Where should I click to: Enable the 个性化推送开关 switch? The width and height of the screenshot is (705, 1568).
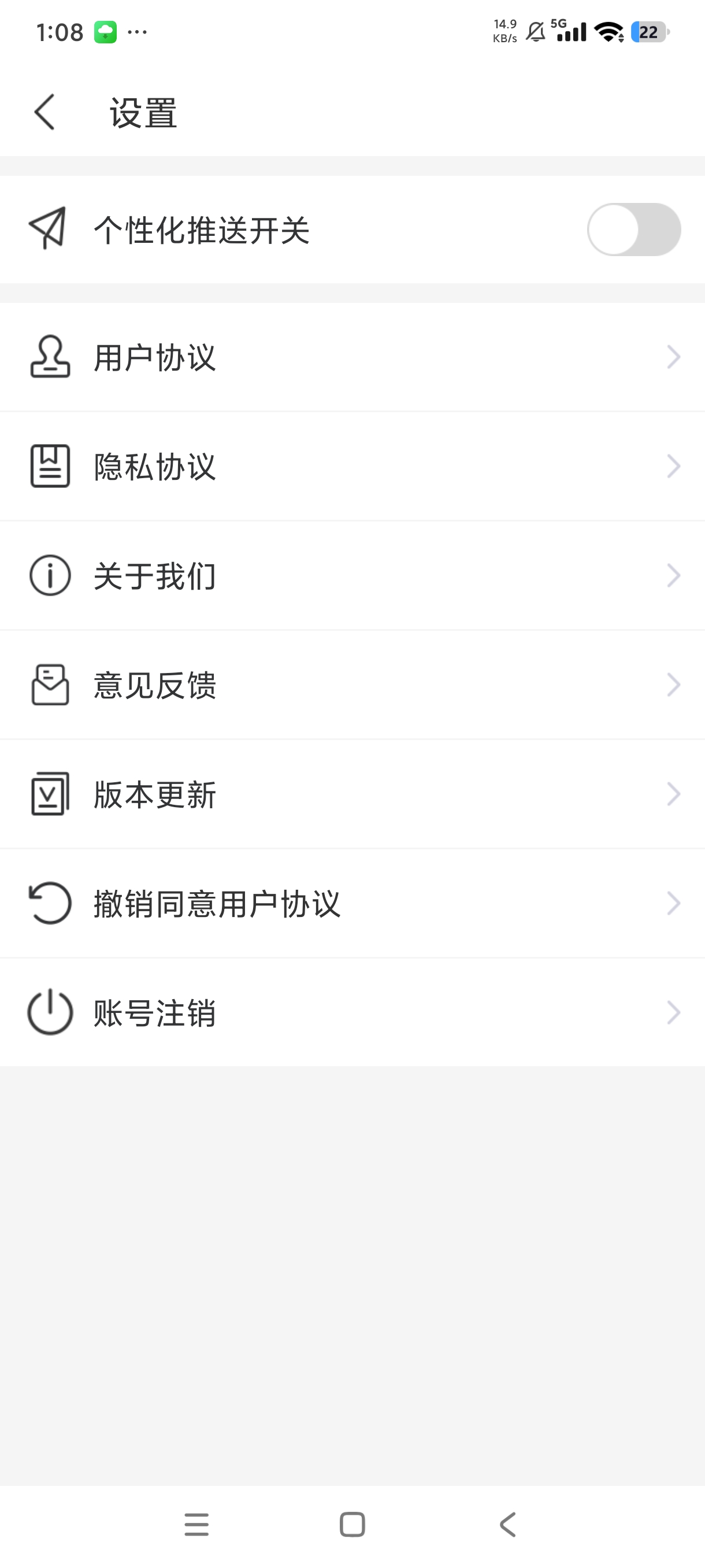[x=633, y=230]
